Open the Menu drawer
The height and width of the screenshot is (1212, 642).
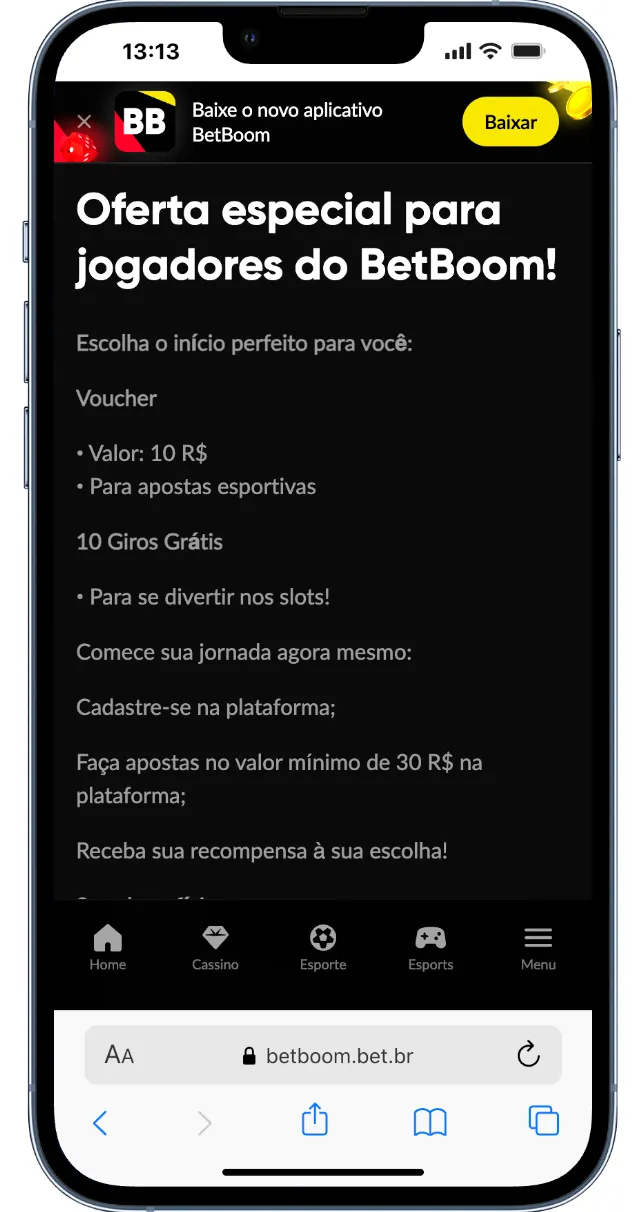[x=538, y=947]
